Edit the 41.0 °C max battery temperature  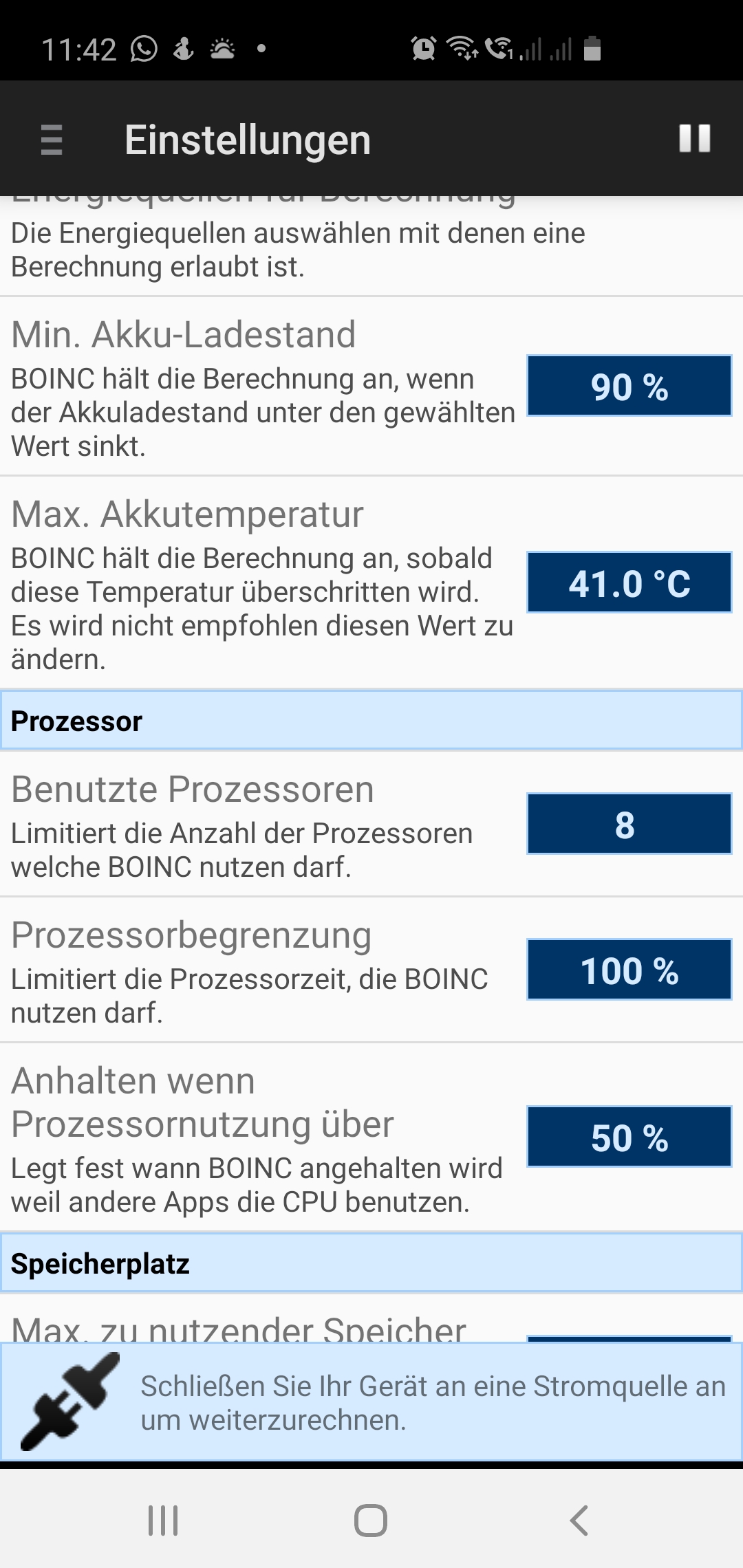point(629,582)
